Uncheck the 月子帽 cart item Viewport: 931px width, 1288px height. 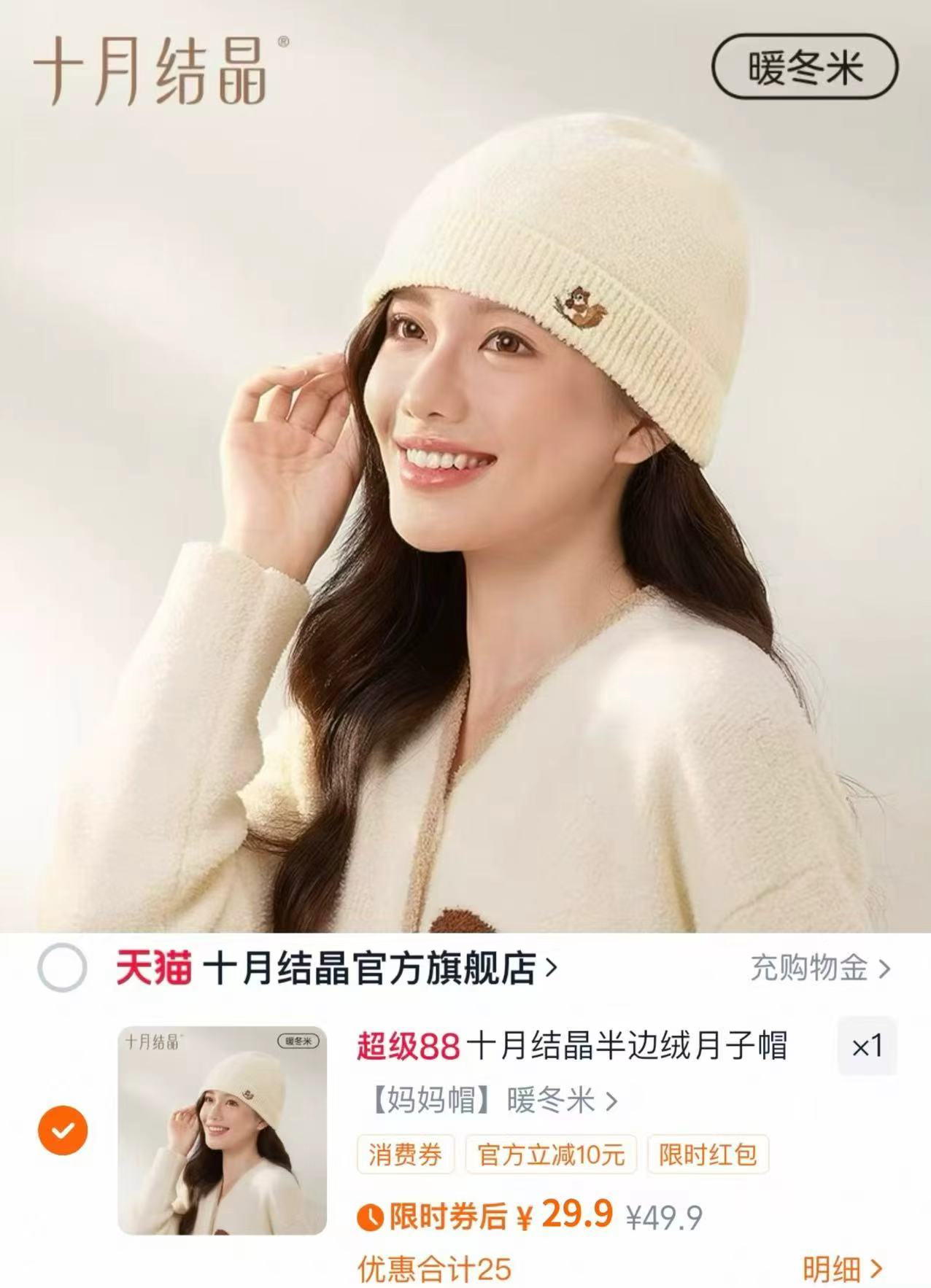click(63, 1130)
